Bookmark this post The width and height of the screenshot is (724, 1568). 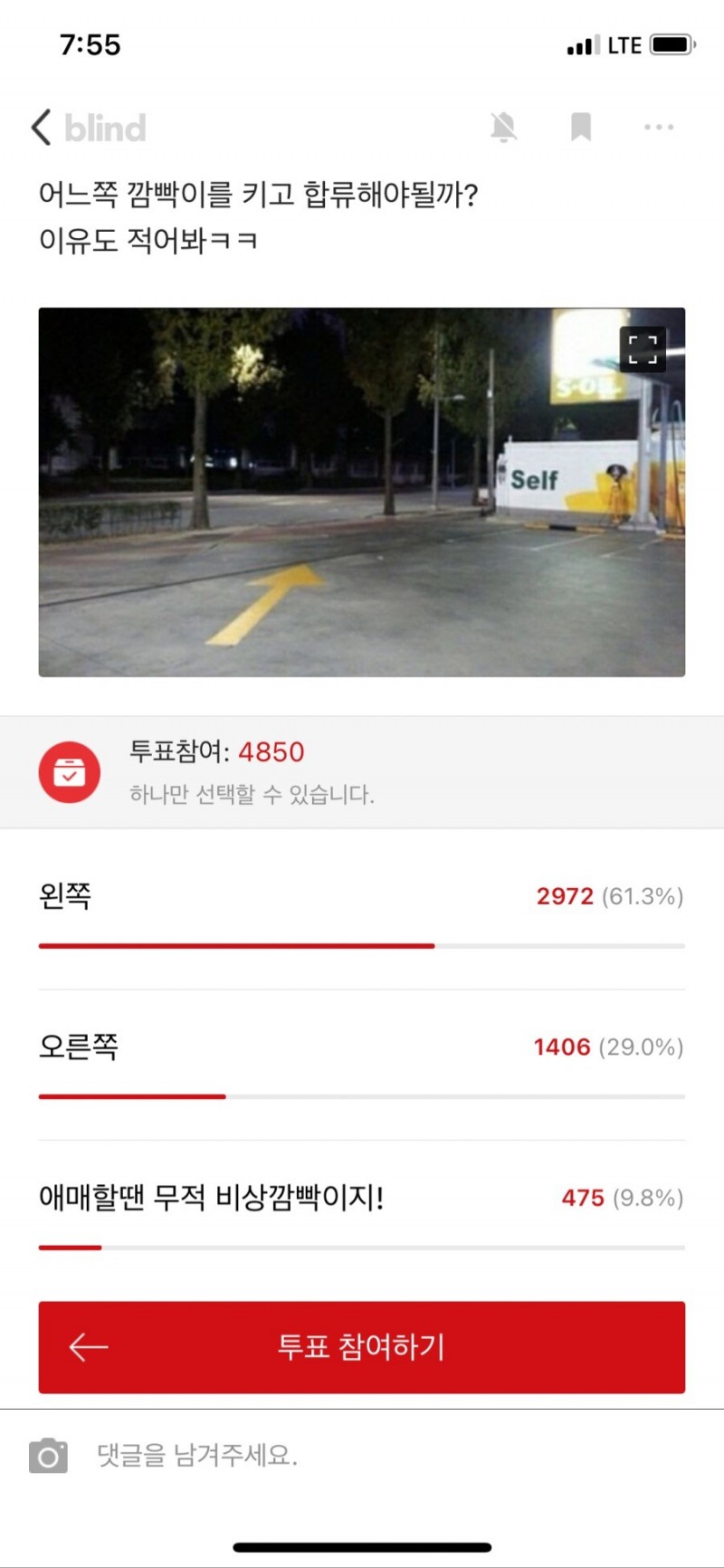pyautogui.click(x=581, y=128)
